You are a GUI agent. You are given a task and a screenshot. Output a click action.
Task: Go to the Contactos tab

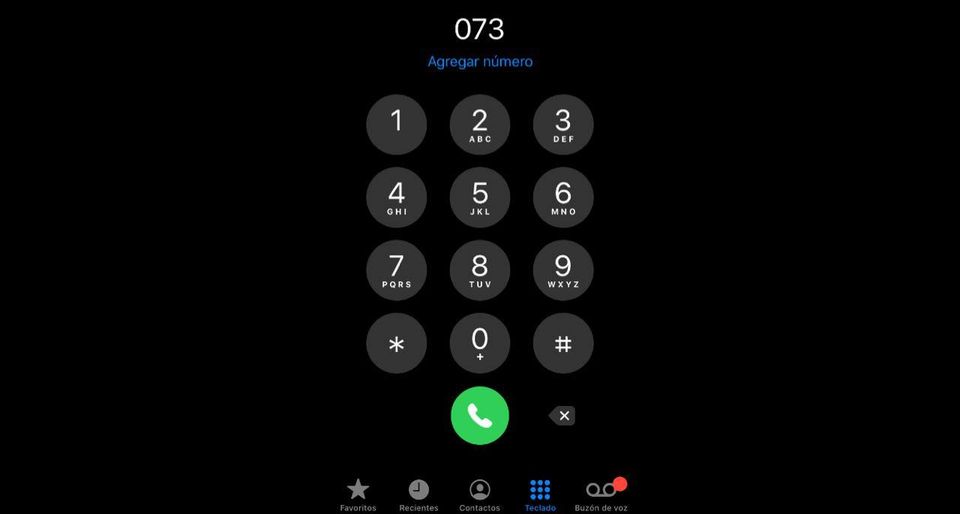[480, 494]
